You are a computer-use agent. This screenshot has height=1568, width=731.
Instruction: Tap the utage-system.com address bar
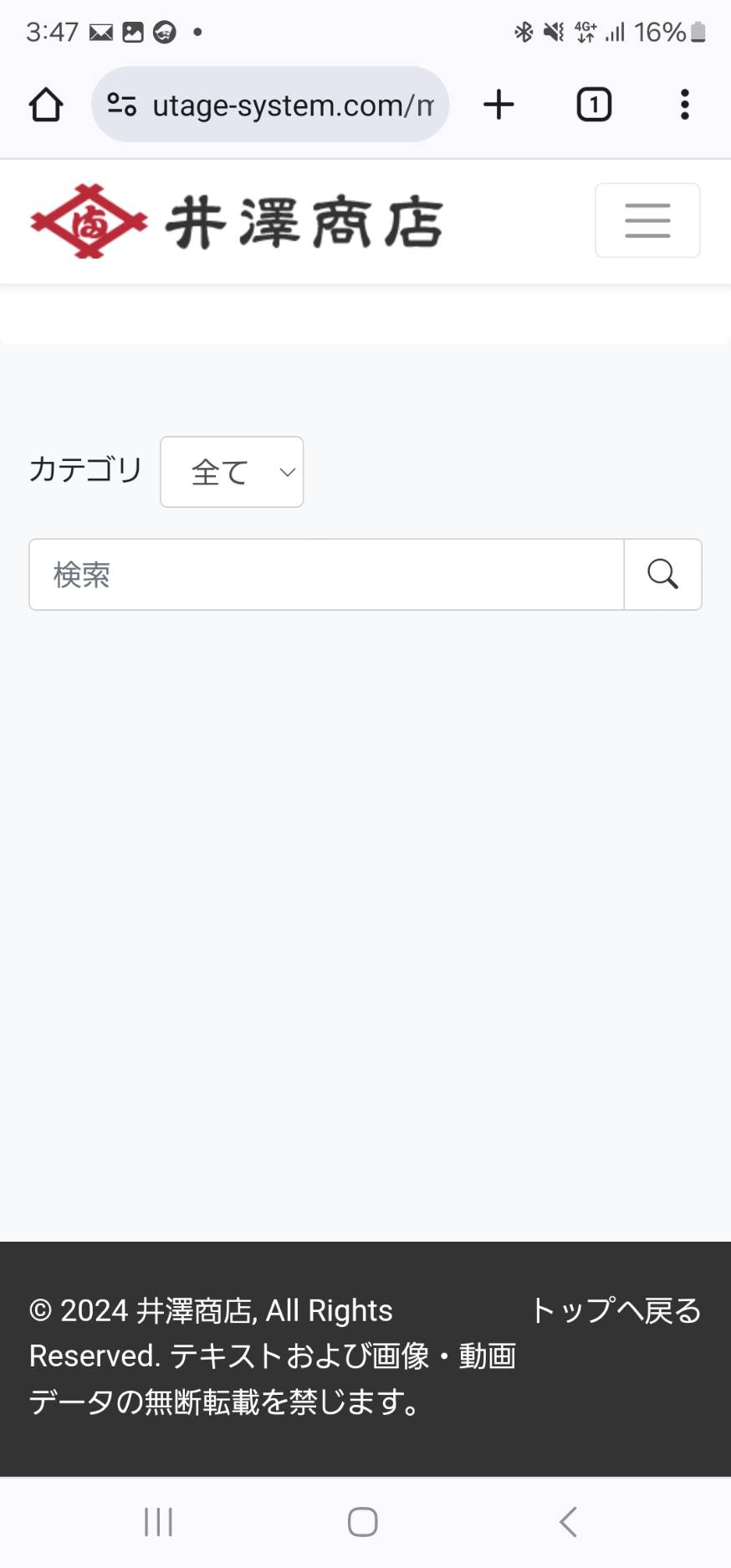point(270,105)
